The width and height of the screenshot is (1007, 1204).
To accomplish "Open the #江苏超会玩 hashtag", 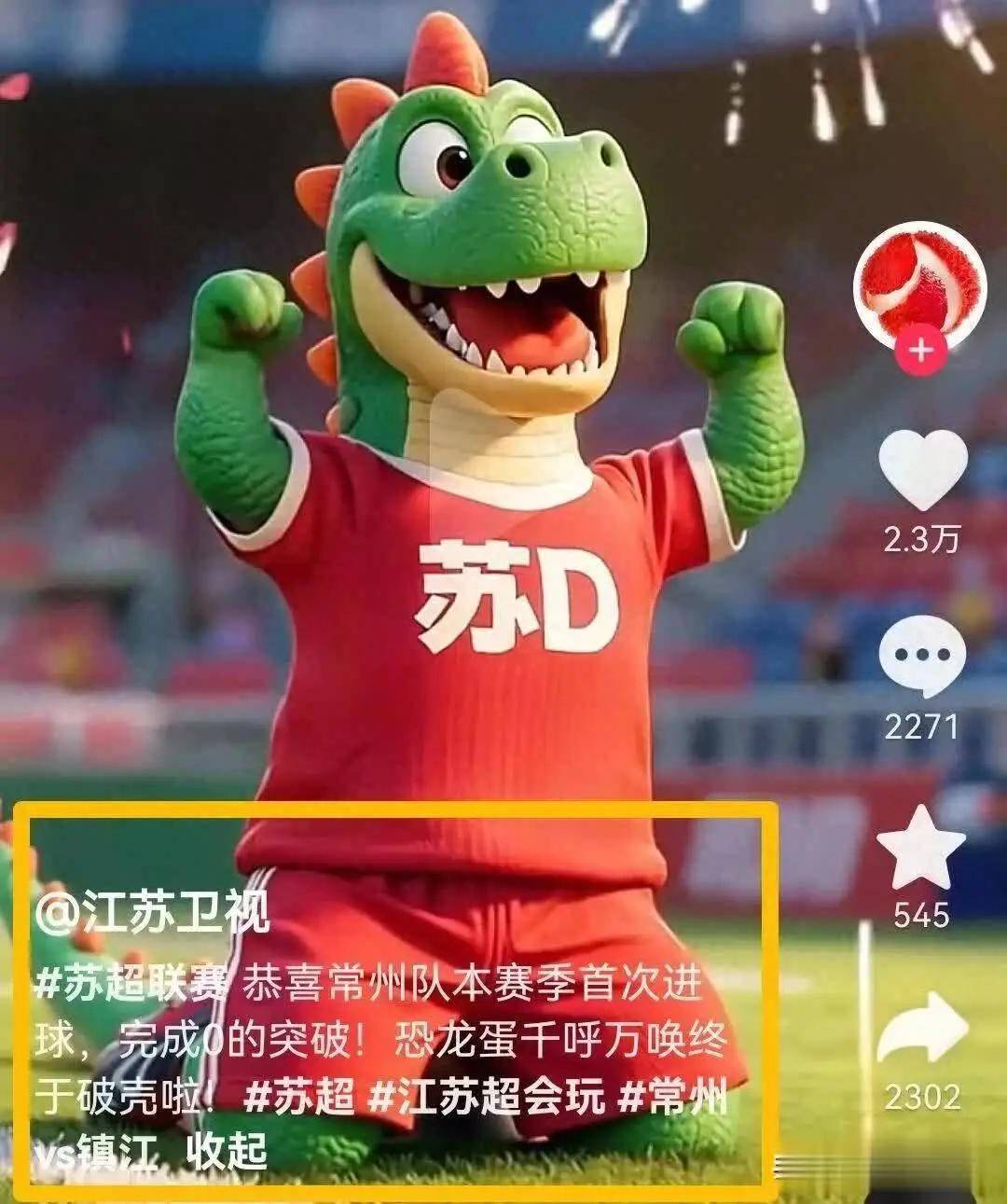I will 486,1098.
